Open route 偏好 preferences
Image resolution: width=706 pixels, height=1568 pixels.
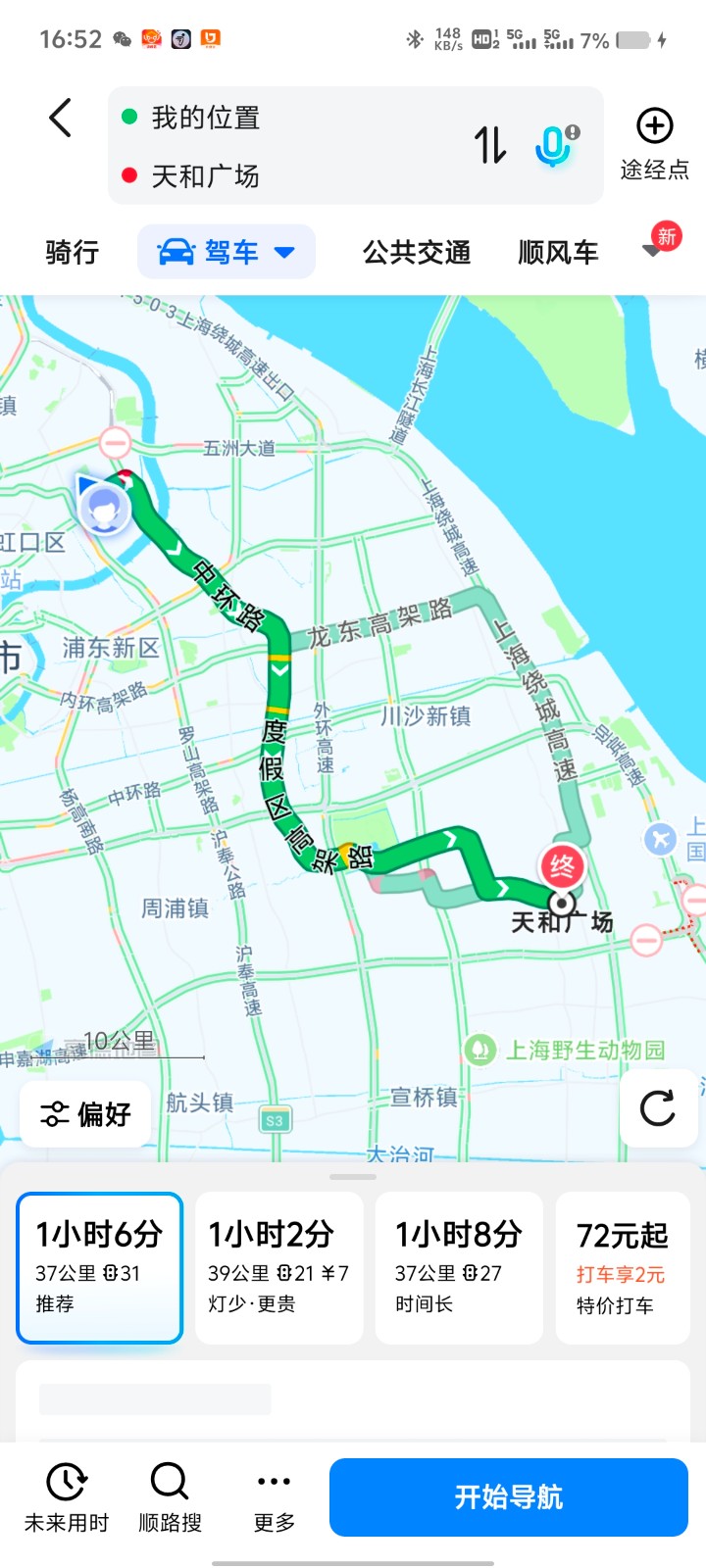pos(85,1114)
